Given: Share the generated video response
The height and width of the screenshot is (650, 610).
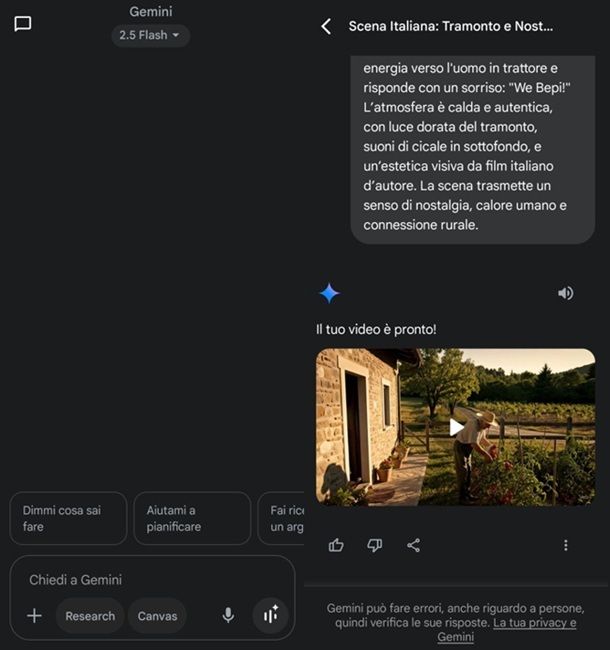Looking at the screenshot, I should 413,545.
